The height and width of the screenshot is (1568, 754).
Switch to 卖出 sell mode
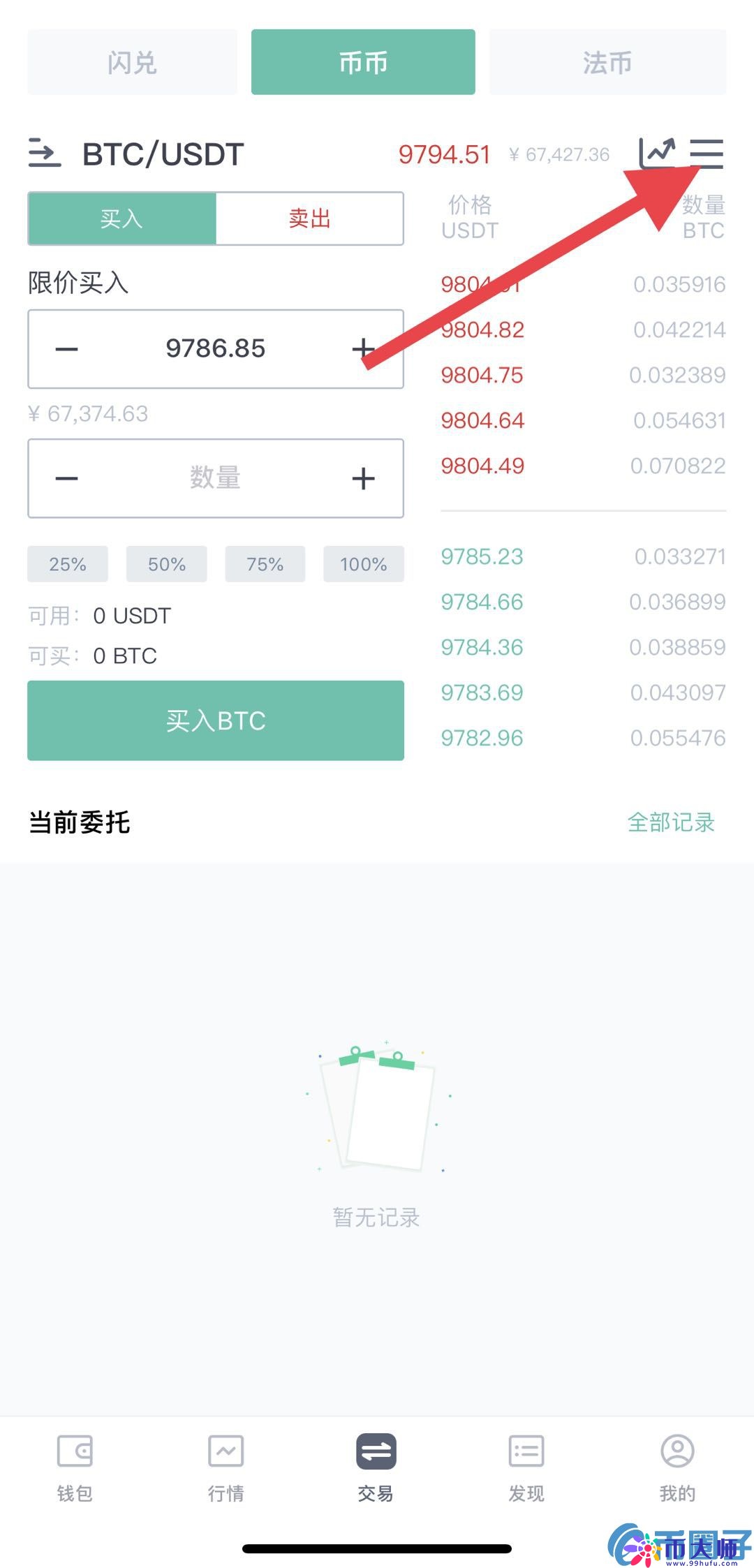pos(310,219)
